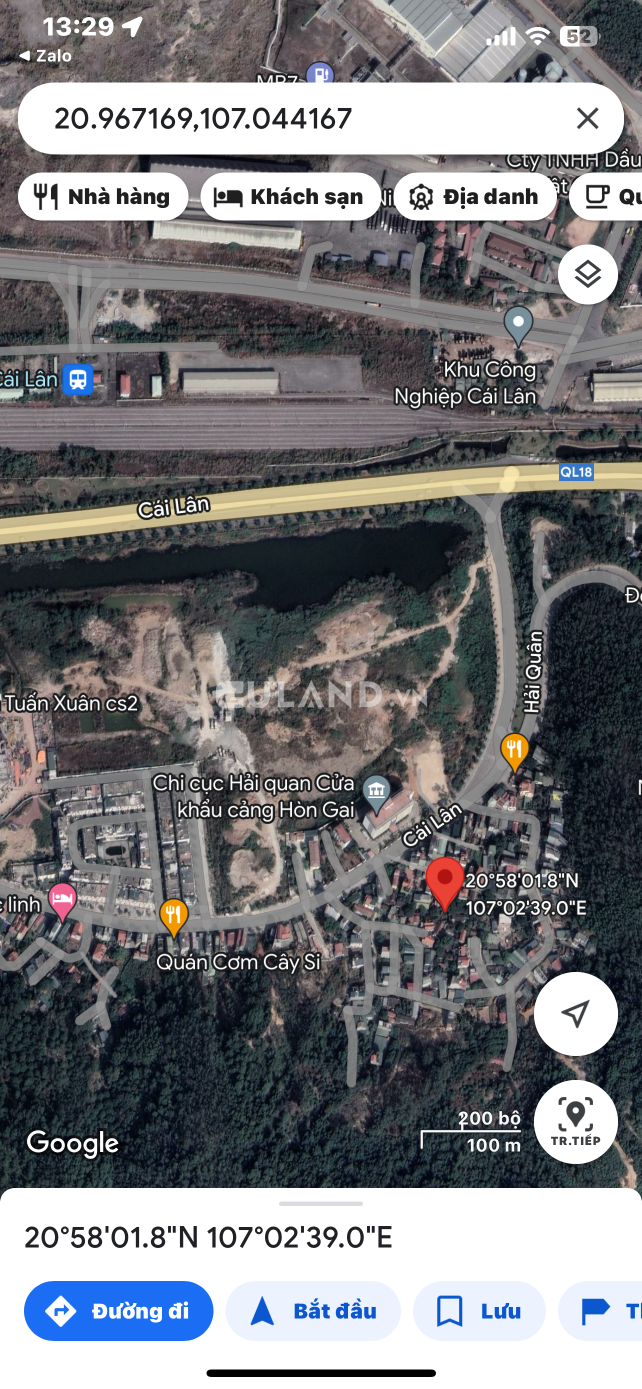
Task: Start navigation with Bắt đầu
Action: [313, 1311]
